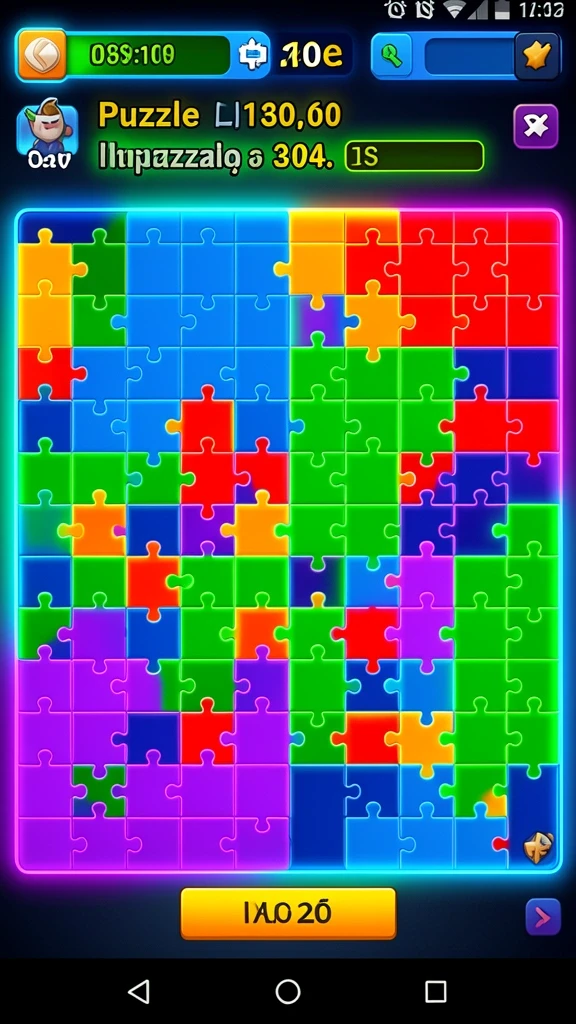Image resolution: width=576 pixels, height=1024 pixels.
Task: Tap the green key icon
Action: coord(392,56)
